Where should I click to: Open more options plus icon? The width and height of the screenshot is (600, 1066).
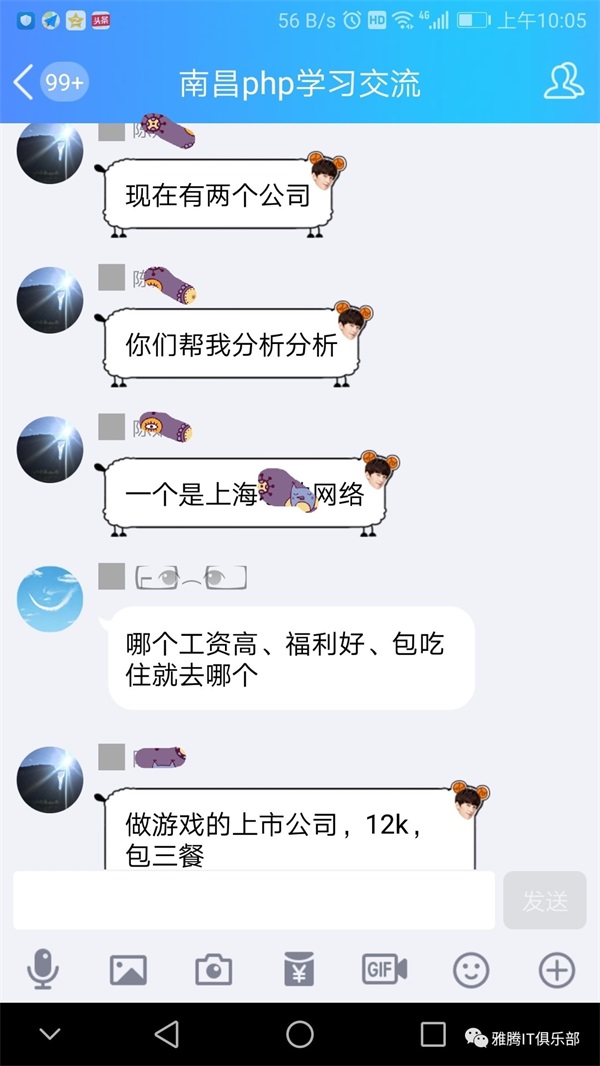point(556,968)
